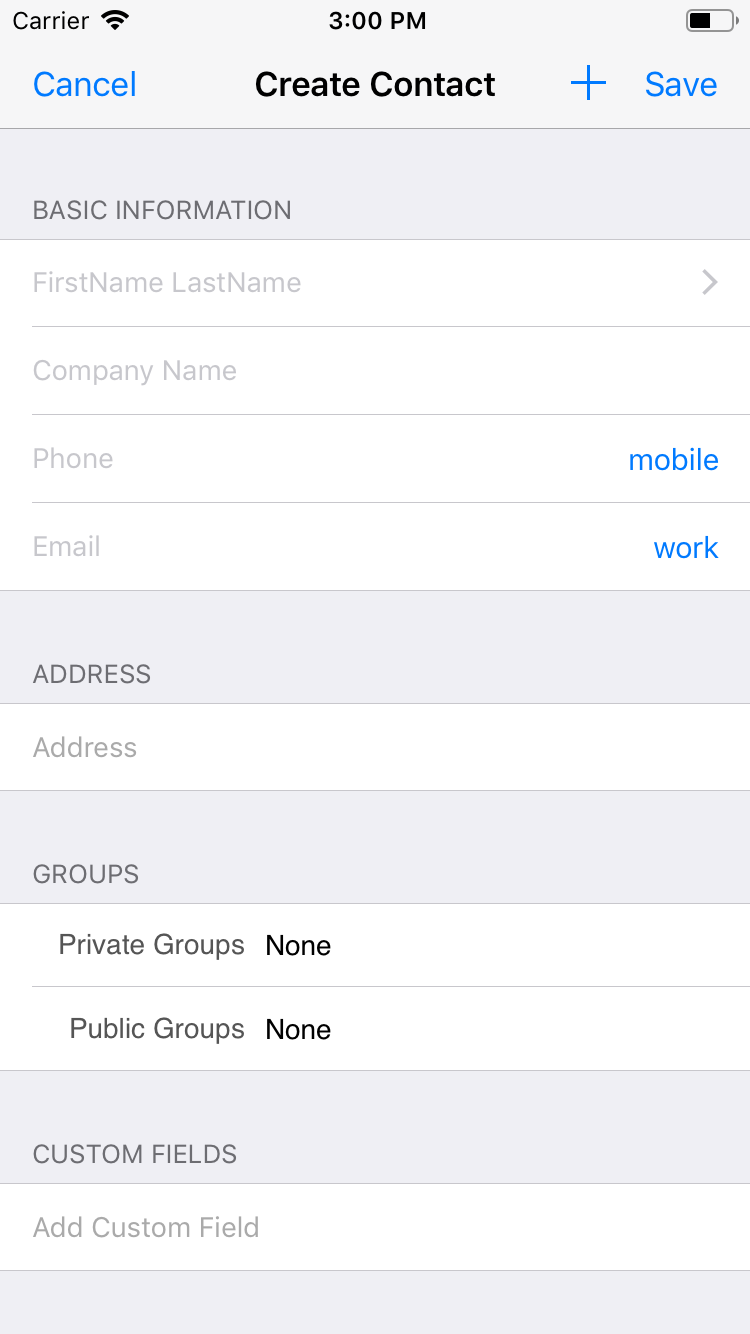Viewport: 750px width, 1334px height.
Task: Change the email label from work
Action: (685, 548)
